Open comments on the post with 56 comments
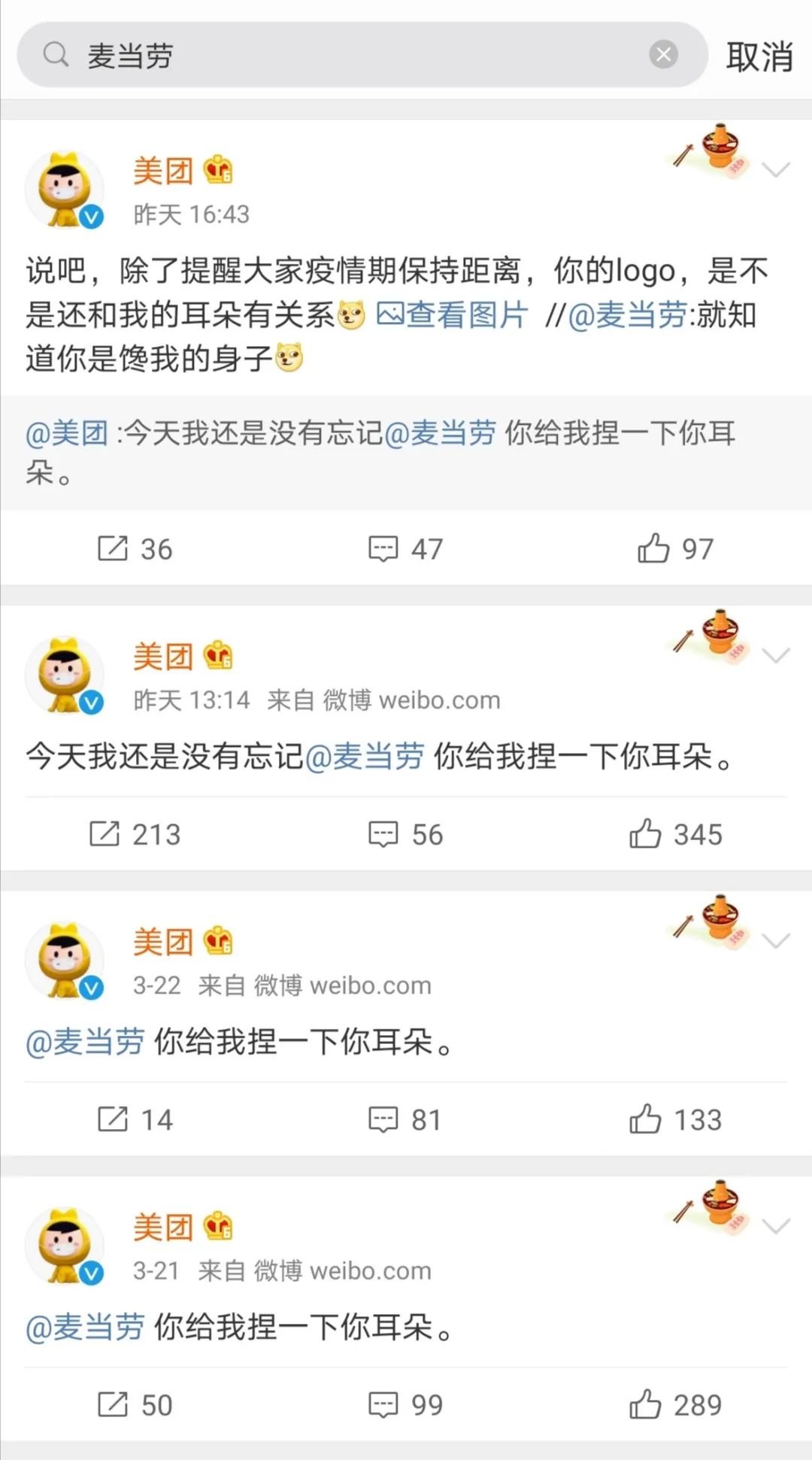The image size is (812, 1460). pyautogui.click(x=405, y=834)
